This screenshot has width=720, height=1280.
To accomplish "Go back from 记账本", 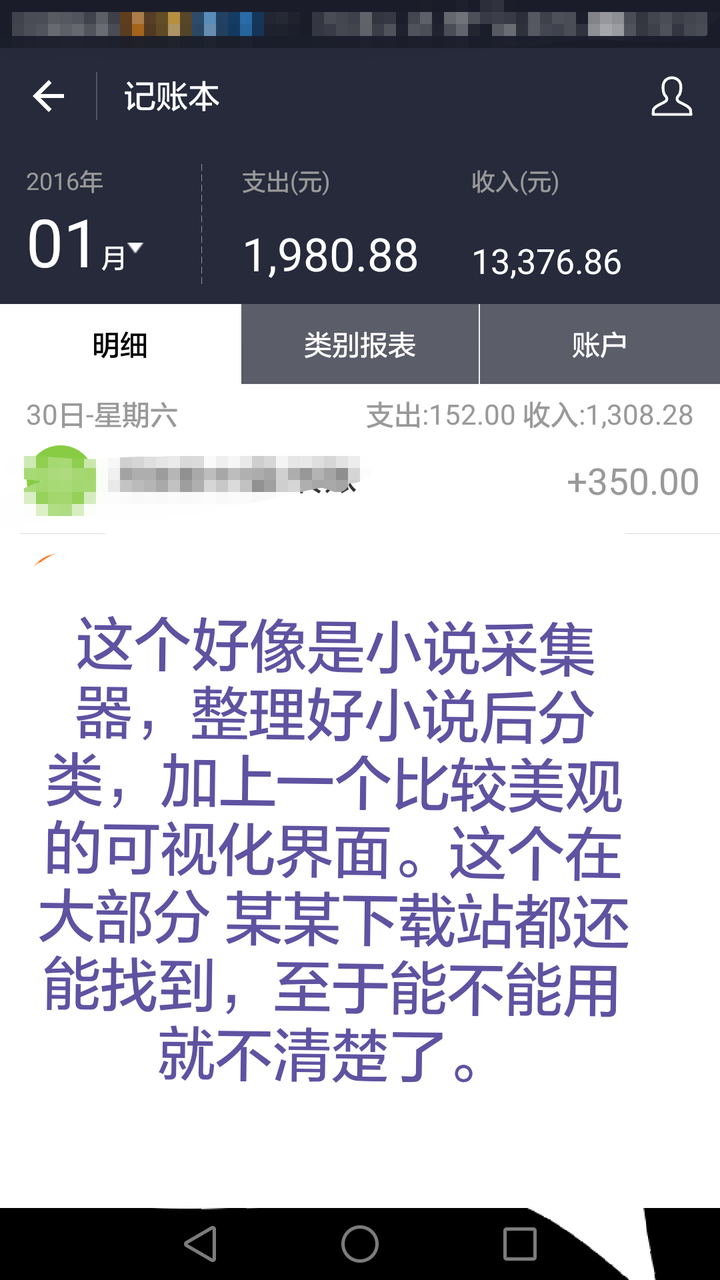I will point(48,97).
